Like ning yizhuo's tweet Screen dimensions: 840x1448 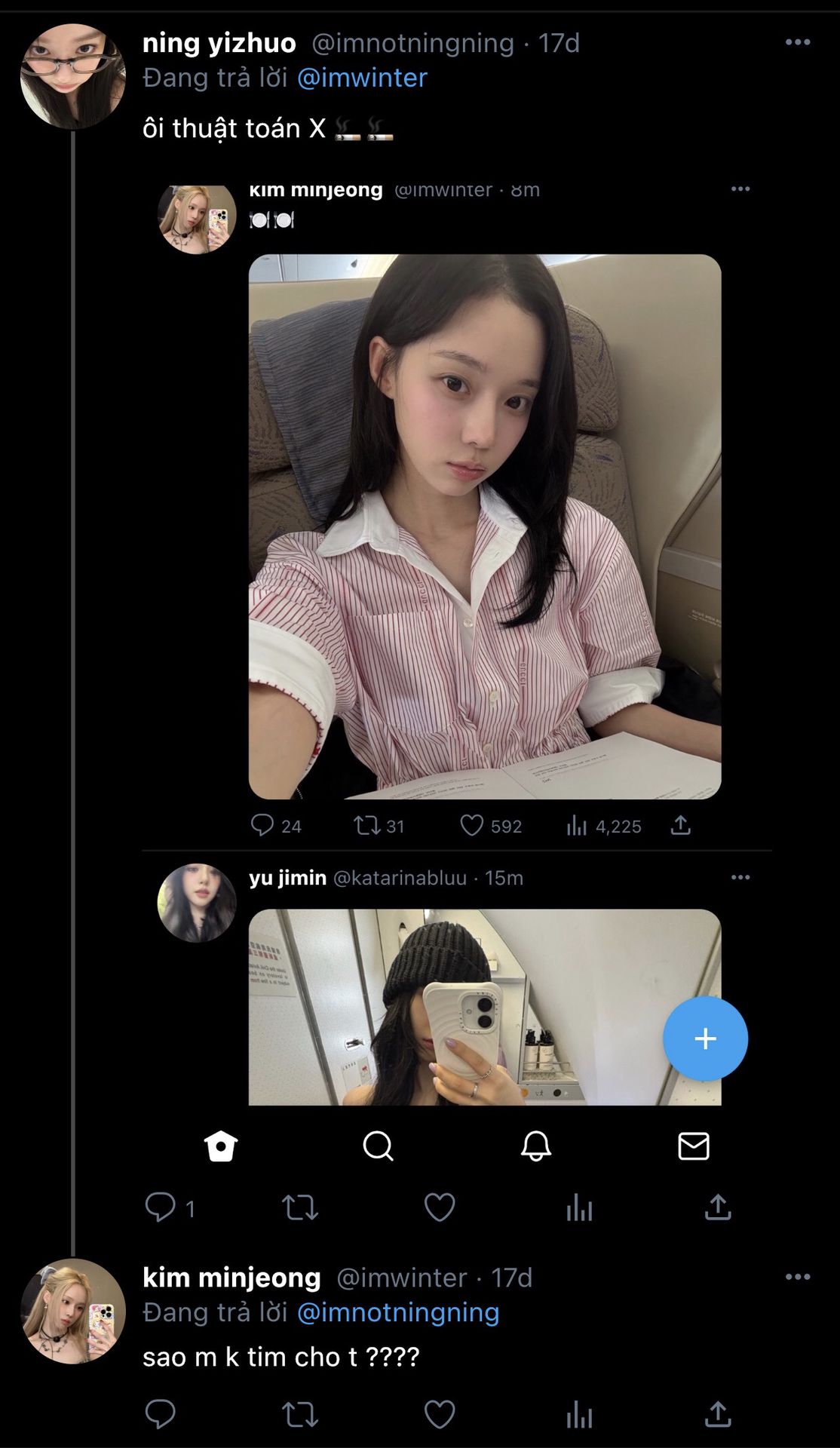click(440, 1207)
